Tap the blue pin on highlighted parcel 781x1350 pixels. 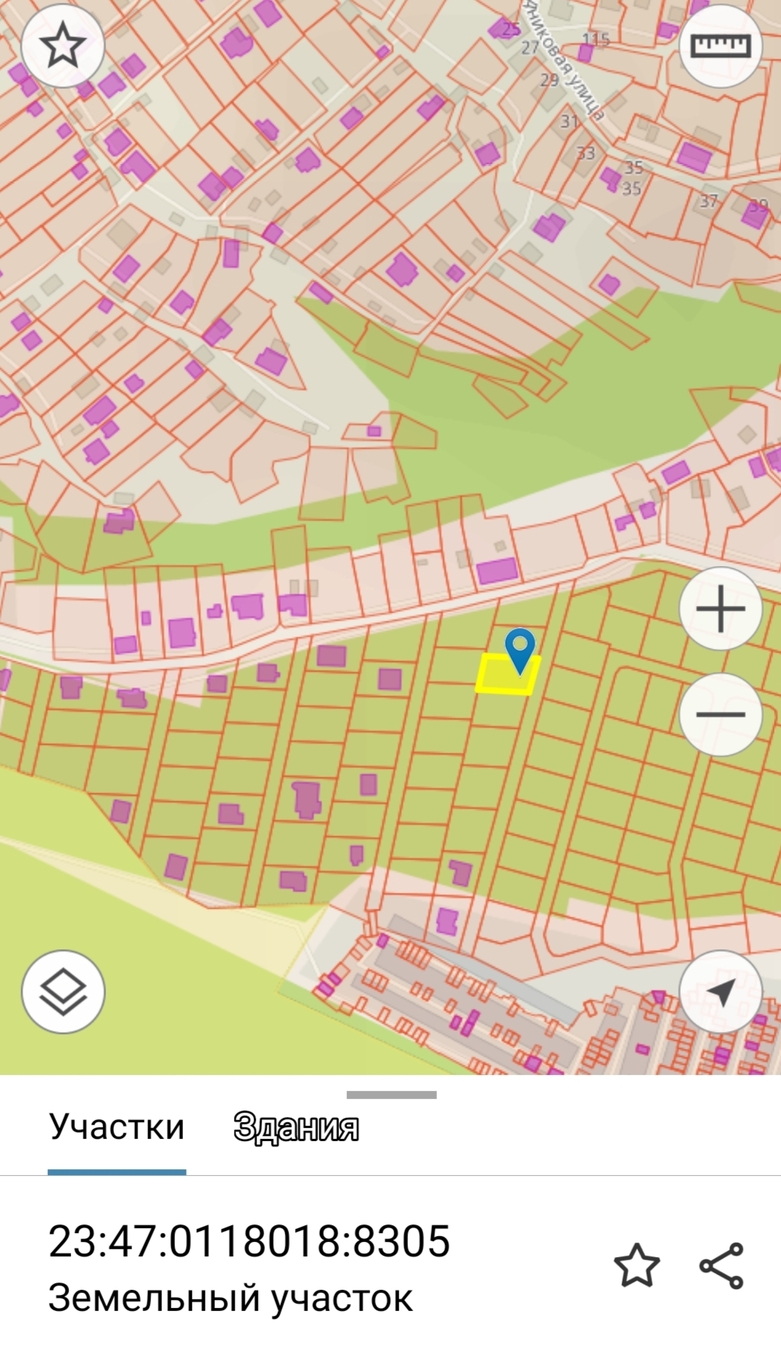click(x=520, y=650)
